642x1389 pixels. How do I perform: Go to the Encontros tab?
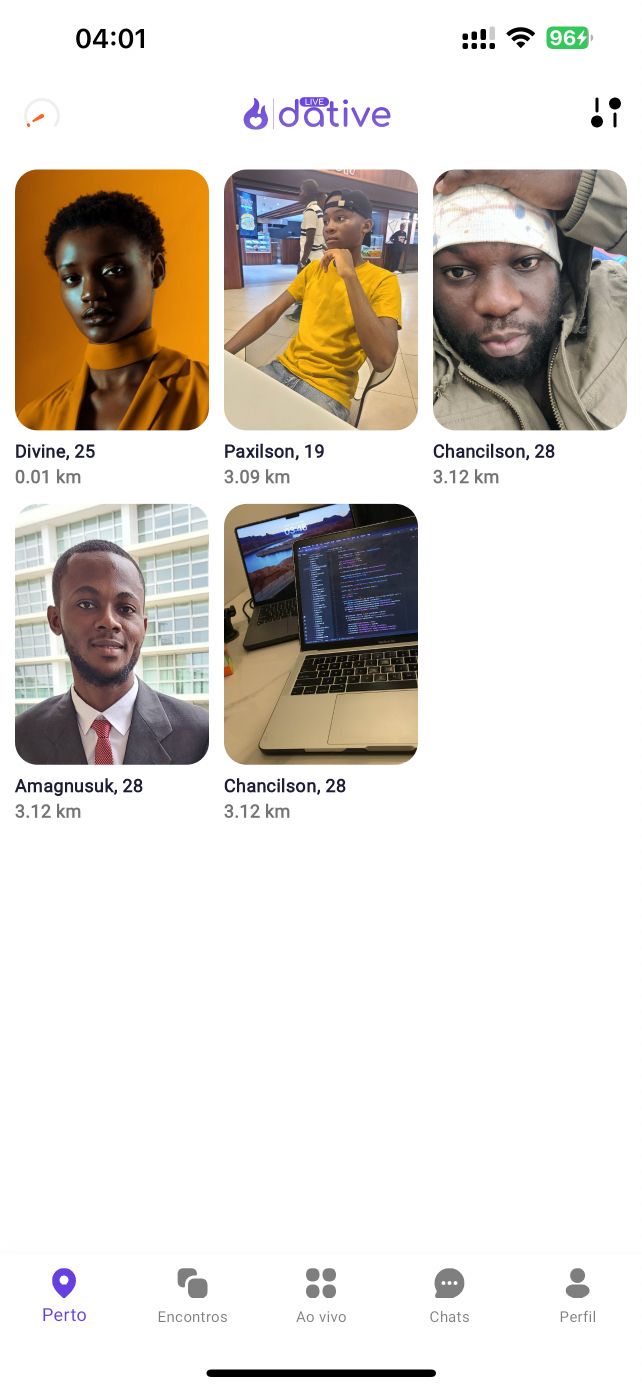click(x=192, y=1295)
